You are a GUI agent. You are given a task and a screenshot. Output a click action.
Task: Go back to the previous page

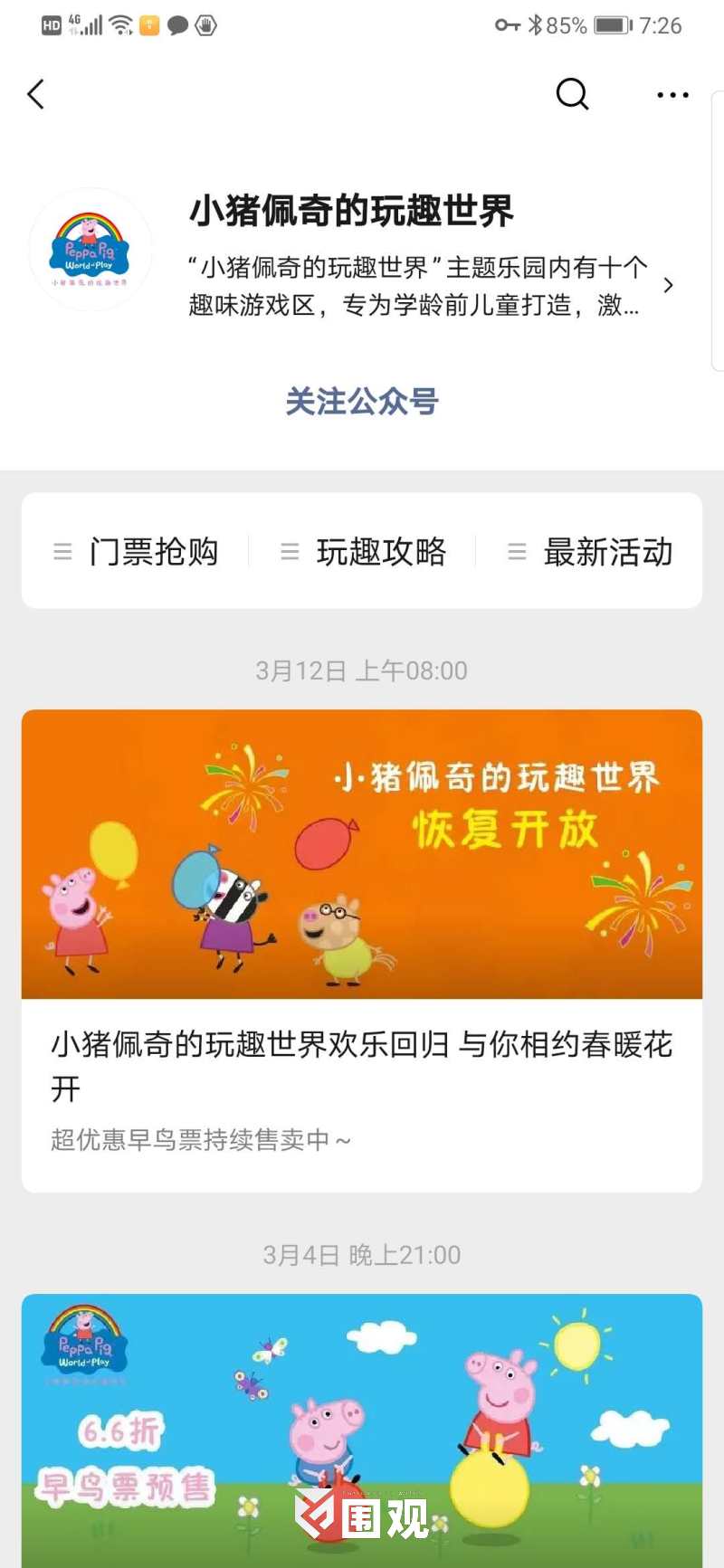coord(36,94)
